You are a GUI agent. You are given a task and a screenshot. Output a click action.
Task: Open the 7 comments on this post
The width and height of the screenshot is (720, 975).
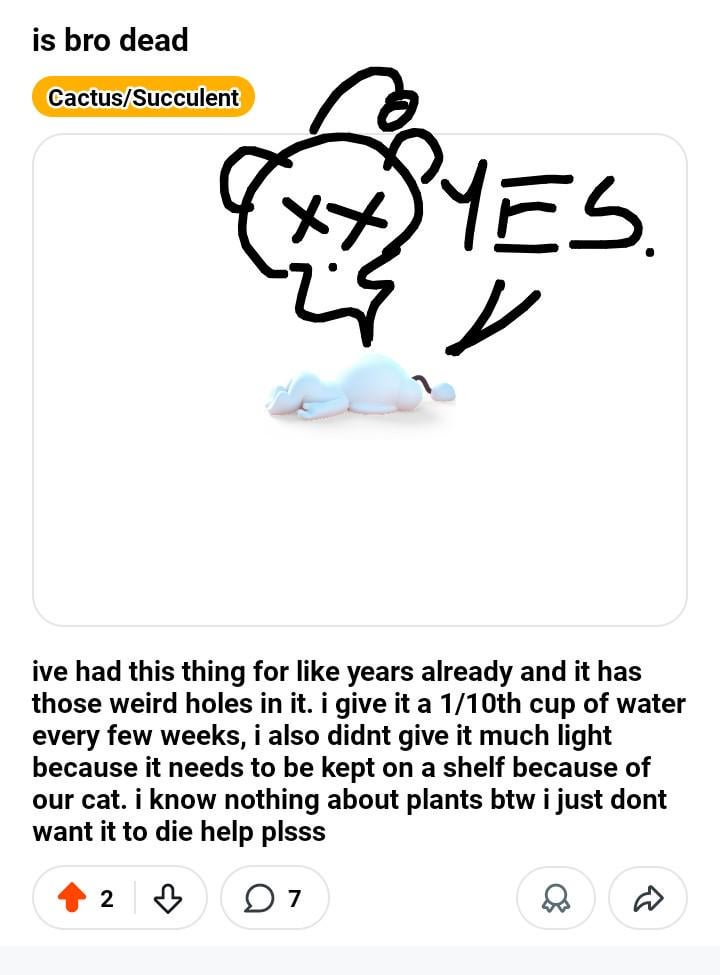pos(275,898)
